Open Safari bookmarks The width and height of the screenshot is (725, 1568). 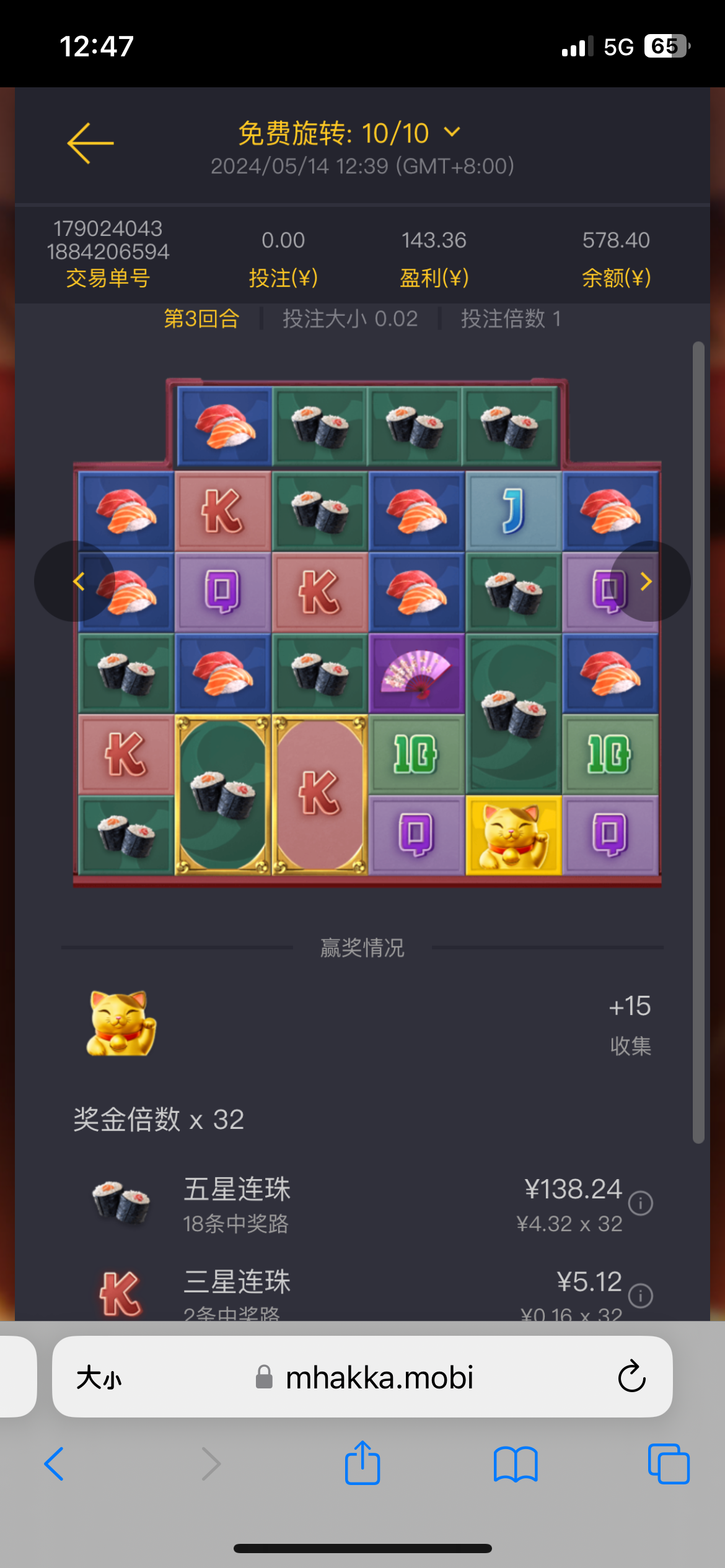pos(516,1464)
